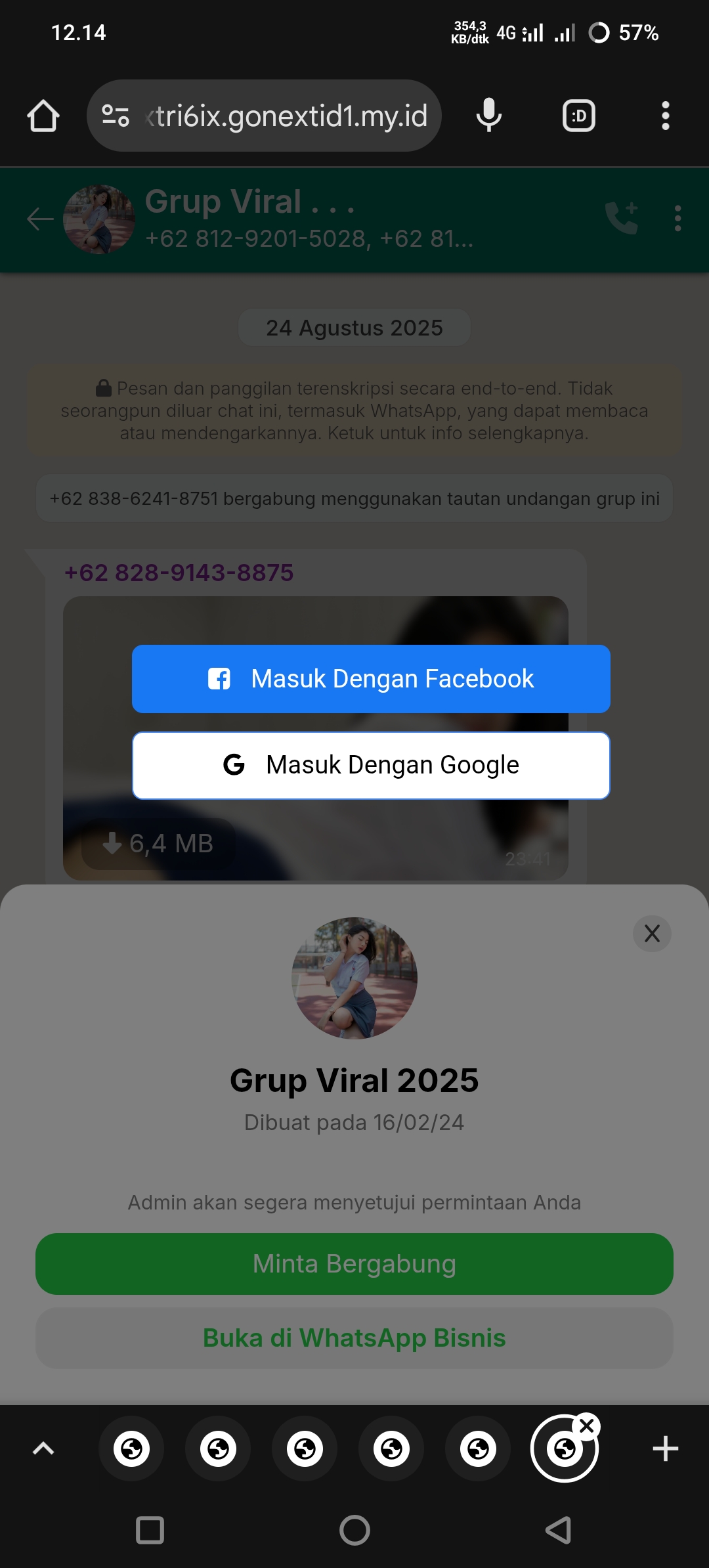Open the tab switcher
Screen dimensions: 709x1568
point(579,116)
